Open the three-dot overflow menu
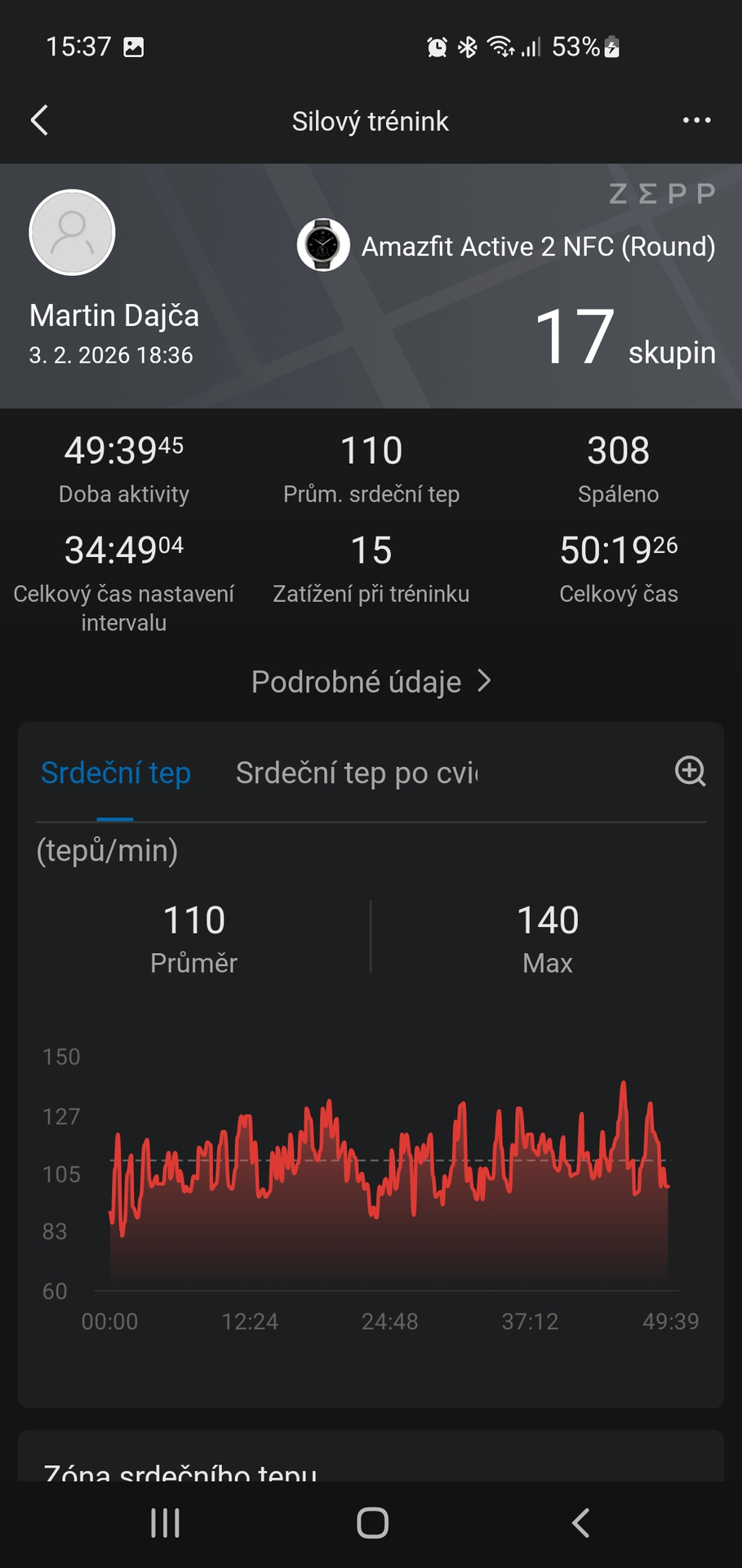Image resolution: width=742 pixels, height=1568 pixels. click(x=696, y=120)
